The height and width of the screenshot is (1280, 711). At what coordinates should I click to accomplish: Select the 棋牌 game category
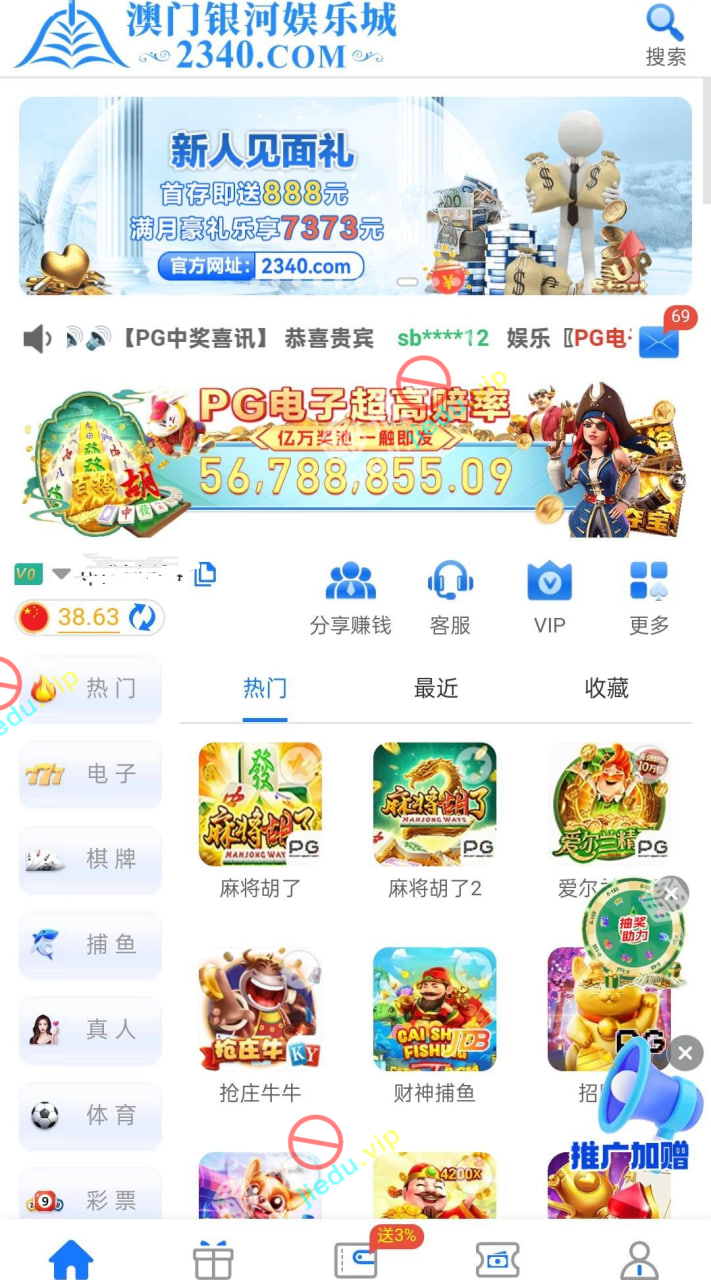[90, 859]
